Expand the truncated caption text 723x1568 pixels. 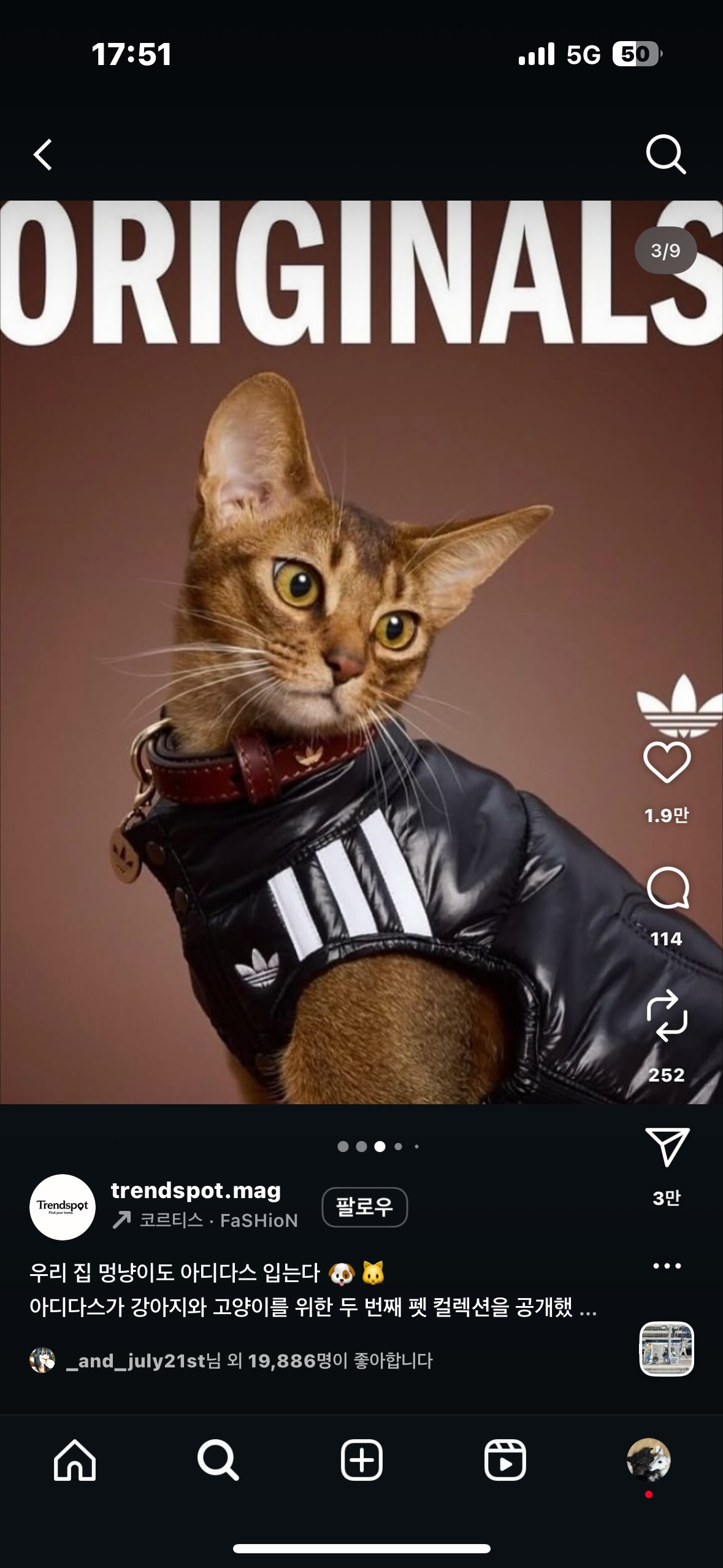587,1307
